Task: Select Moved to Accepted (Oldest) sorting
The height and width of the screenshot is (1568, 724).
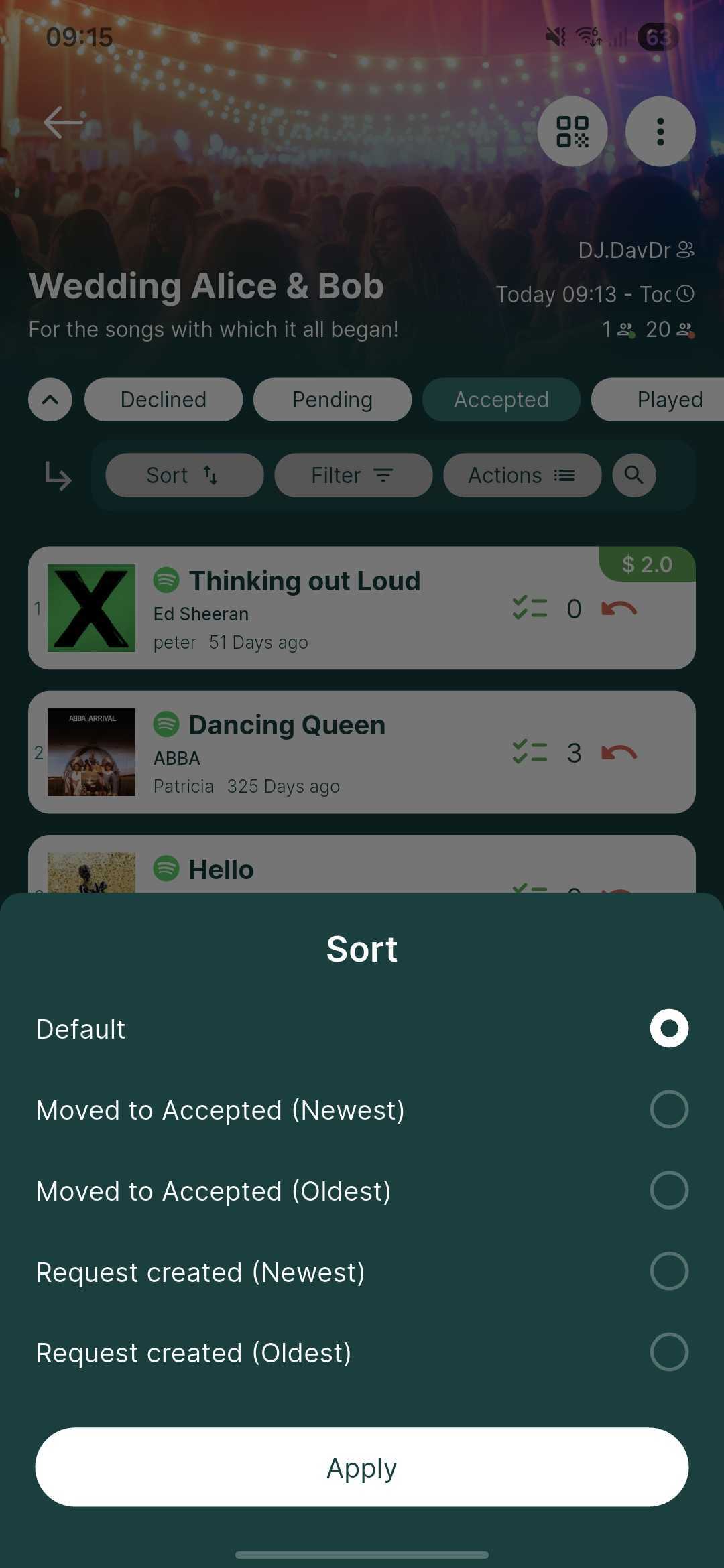Action: tap(669, 1191)
